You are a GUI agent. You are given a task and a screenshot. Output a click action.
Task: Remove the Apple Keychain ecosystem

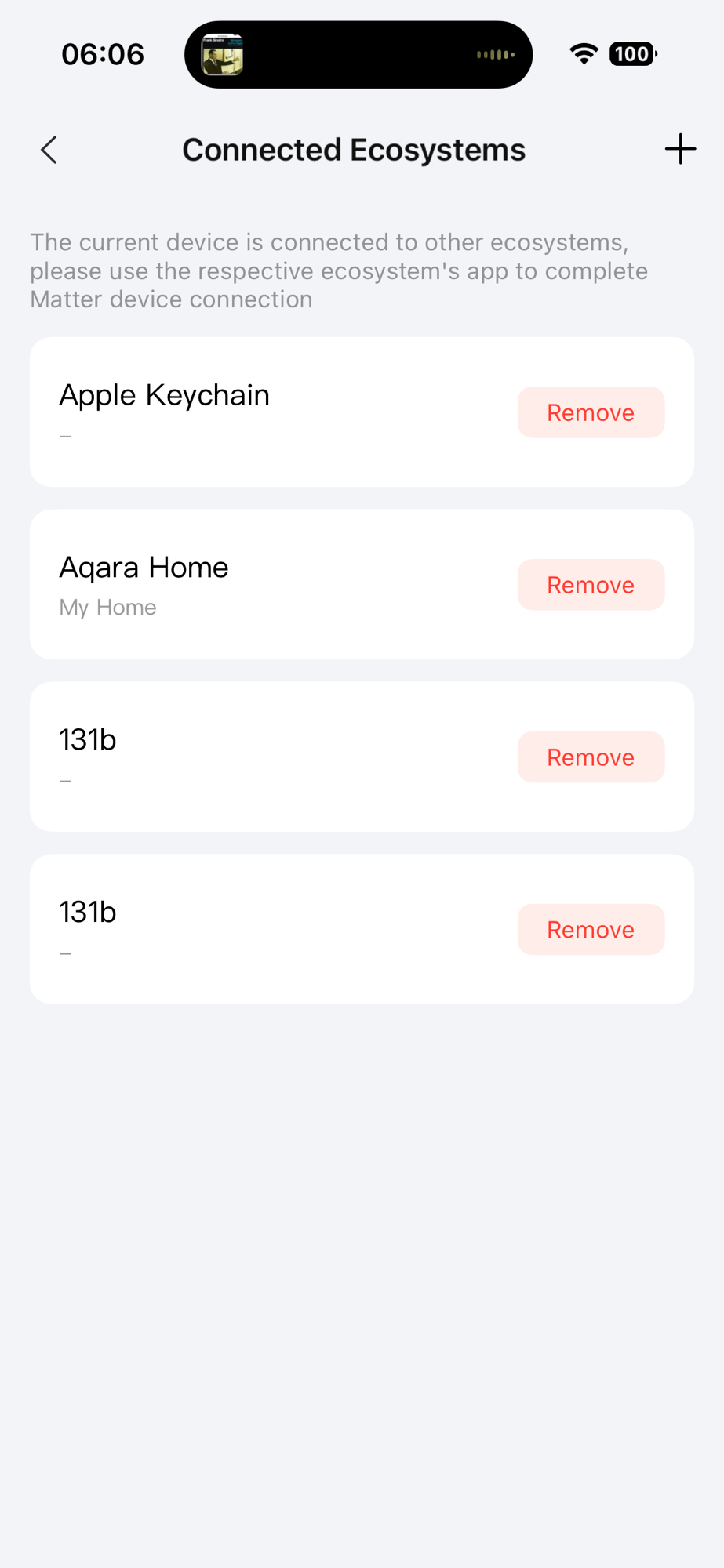pyautogui.click(x=591, y=412)
